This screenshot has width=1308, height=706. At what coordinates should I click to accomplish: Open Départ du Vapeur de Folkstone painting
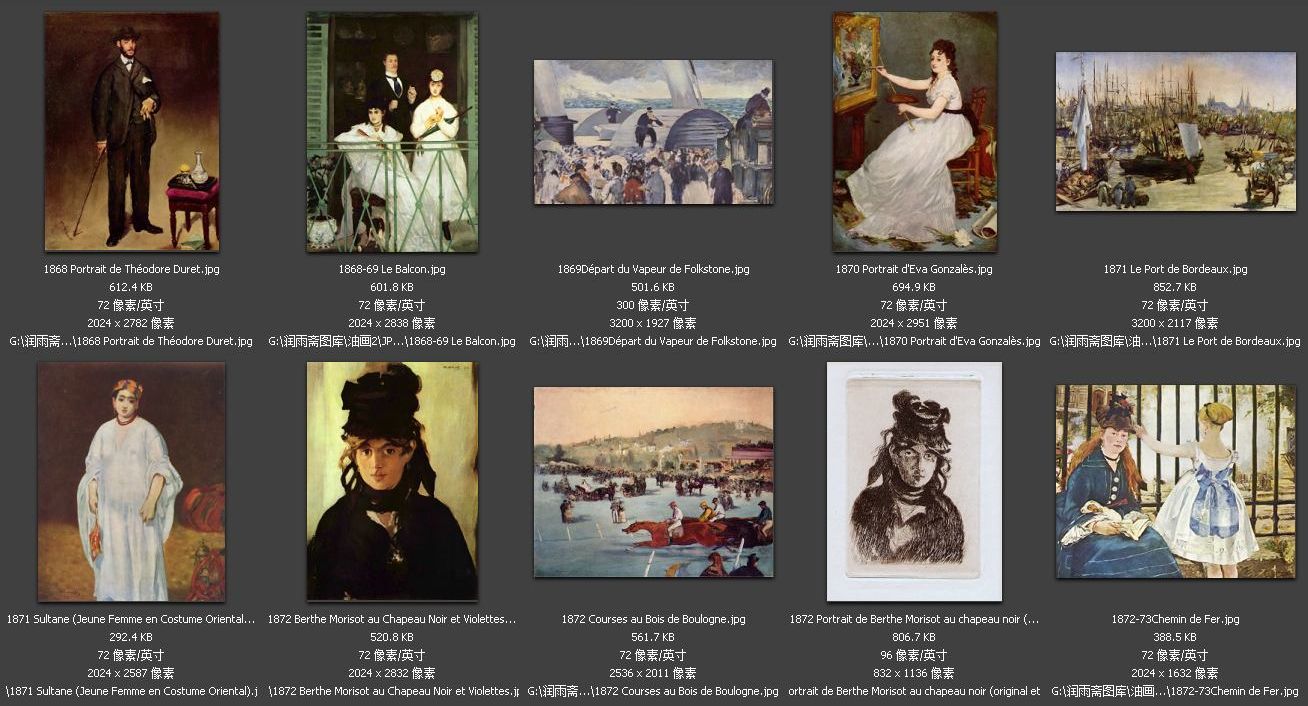point(653,132)
